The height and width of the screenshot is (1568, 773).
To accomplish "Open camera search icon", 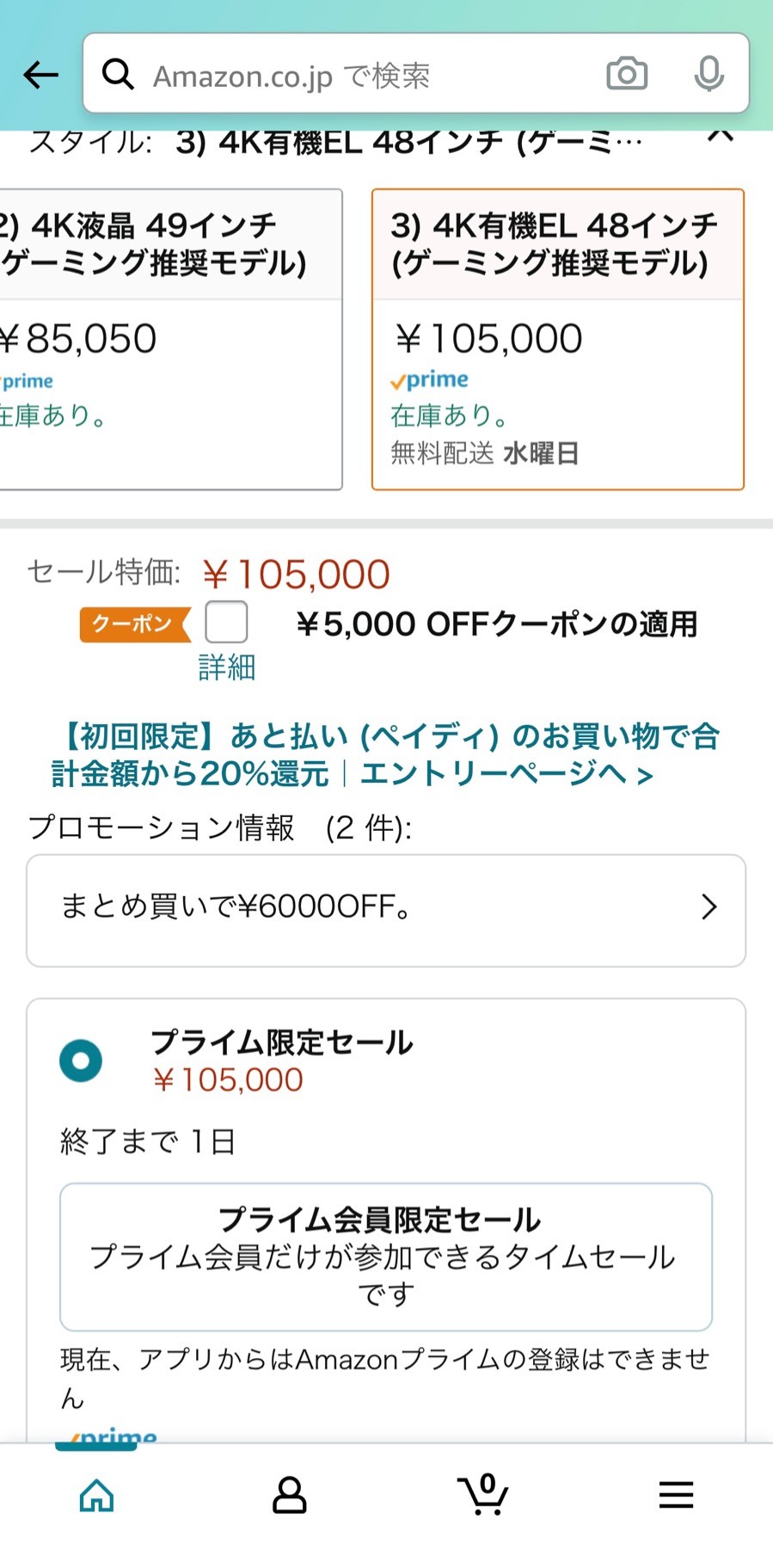I will pyautogui.click(x=627, y=74).
